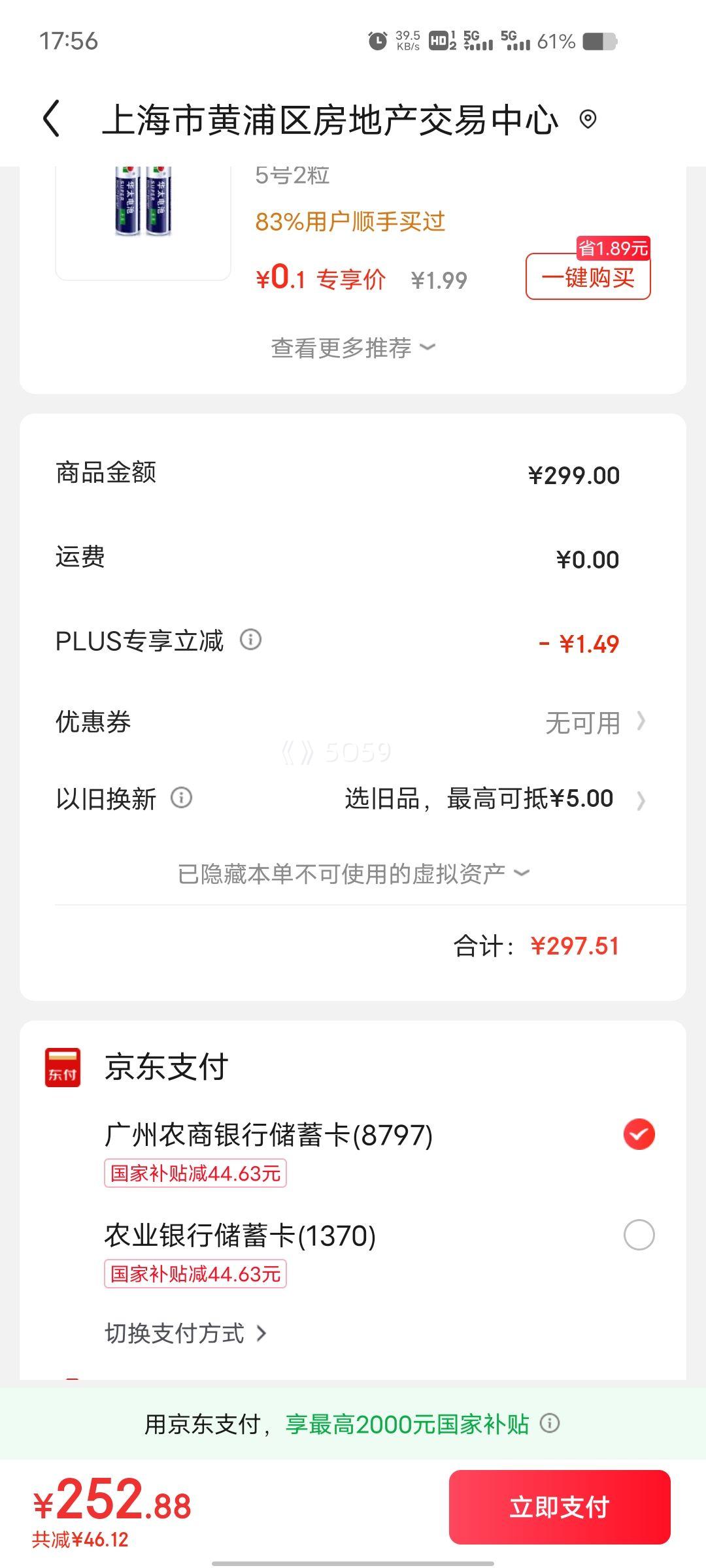Tap 立即支付 to pay now
The height and width of the screenshot is (1568, 706).
click(560, 1507)
